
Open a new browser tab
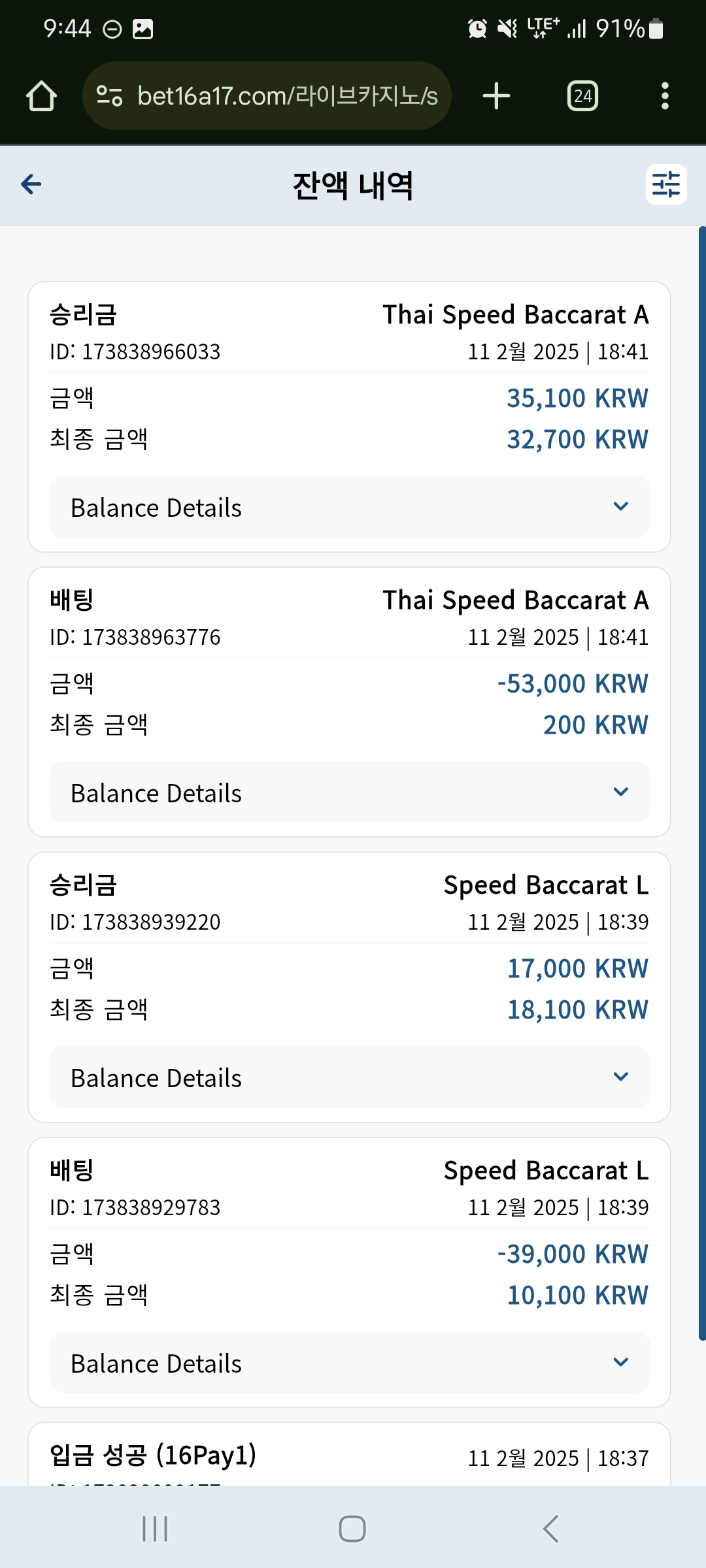click(496, 96)
